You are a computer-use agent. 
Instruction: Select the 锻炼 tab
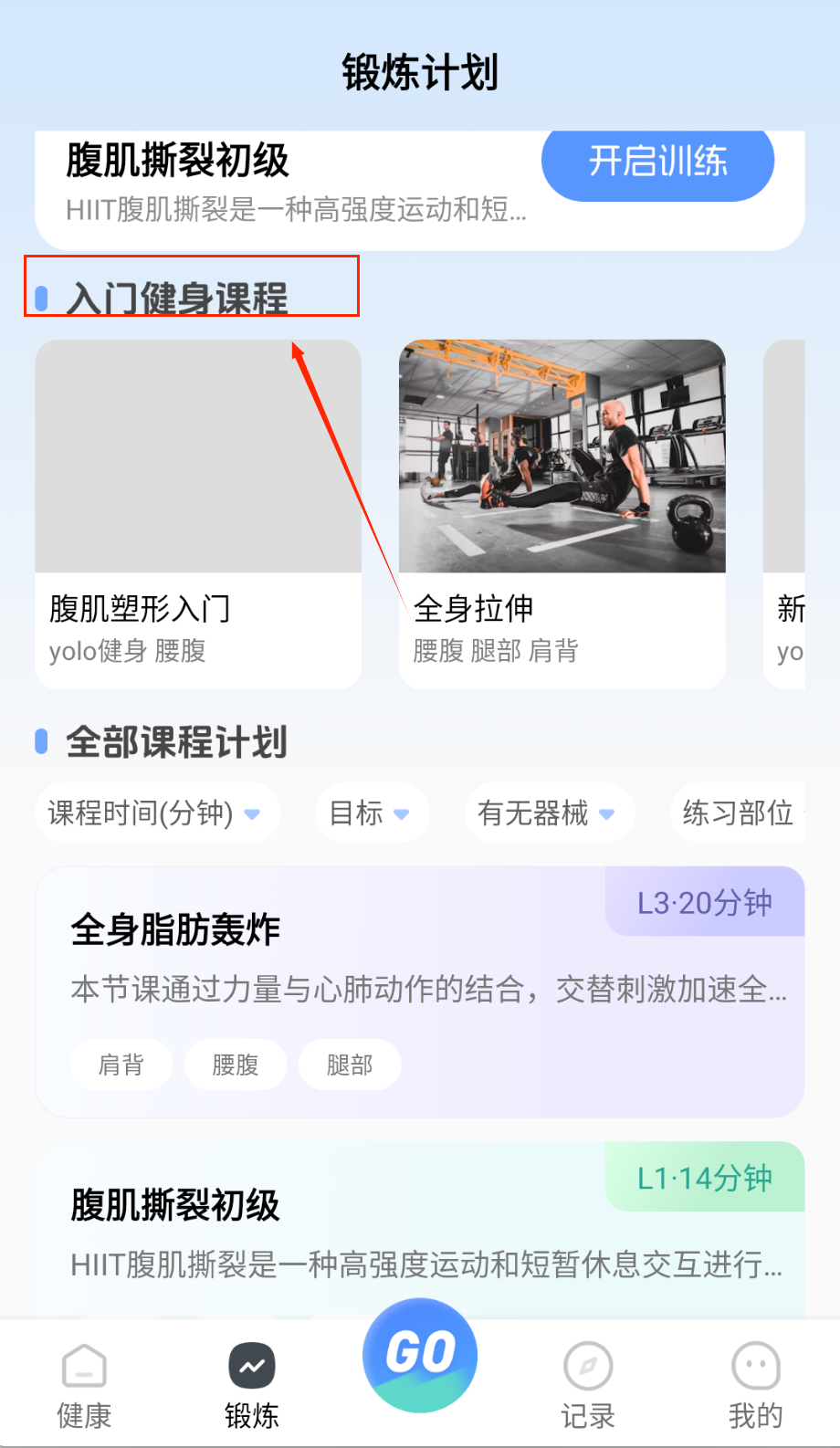point(252,1384)
